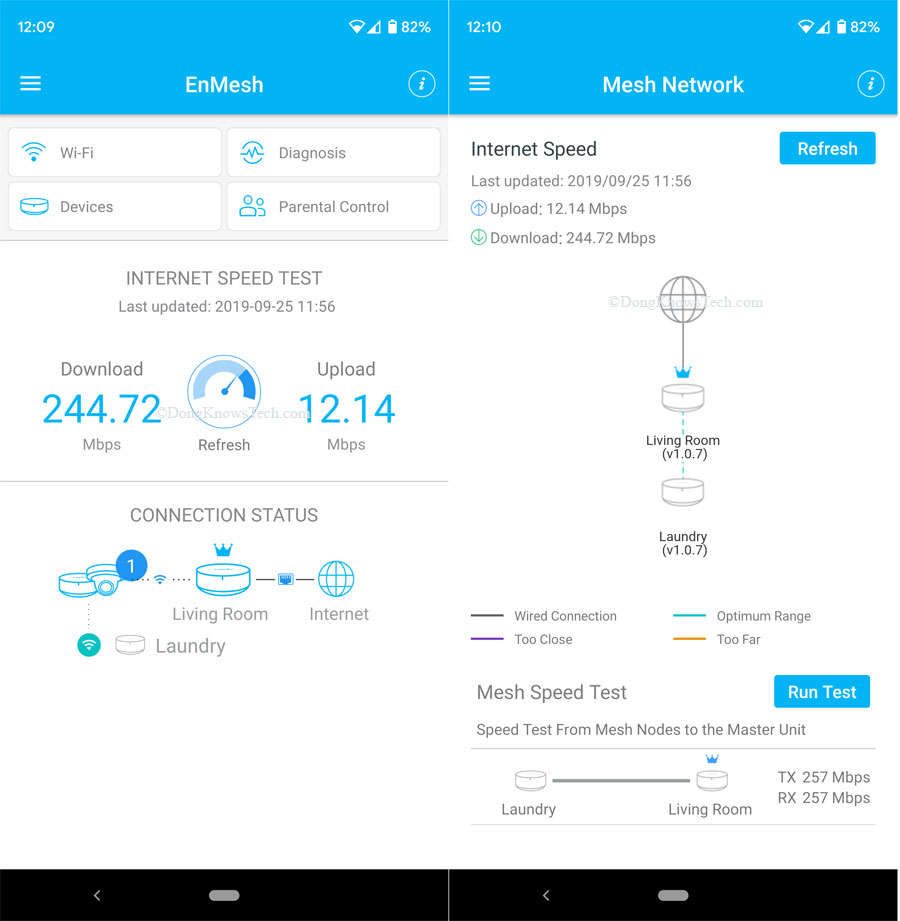Open the Diagnosis tile
The width and height of the screenshot is (900, 921).
click(333, 153)
